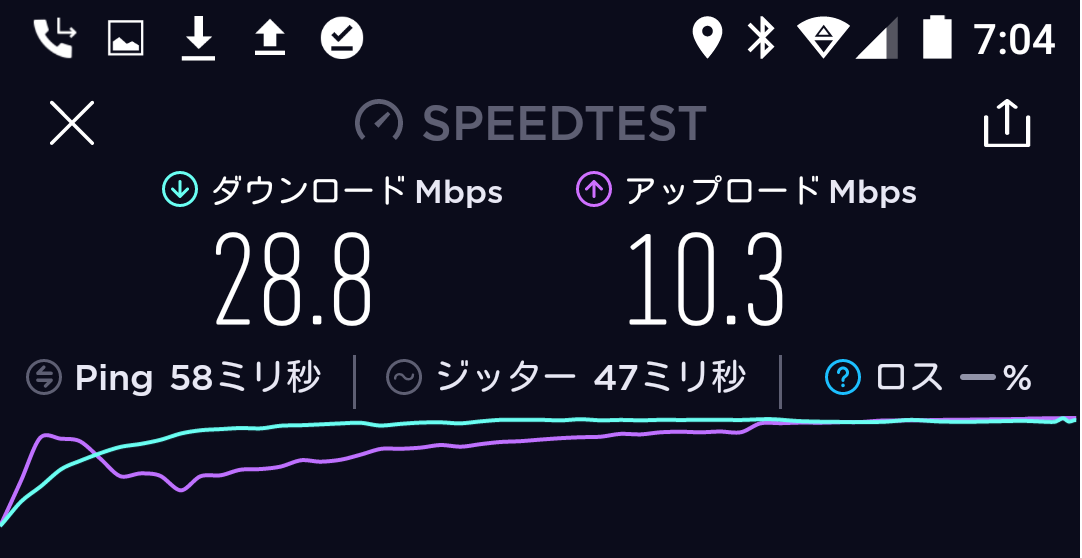1082x558 pixels.
Task: Close the speed test results
Action: 72,125
